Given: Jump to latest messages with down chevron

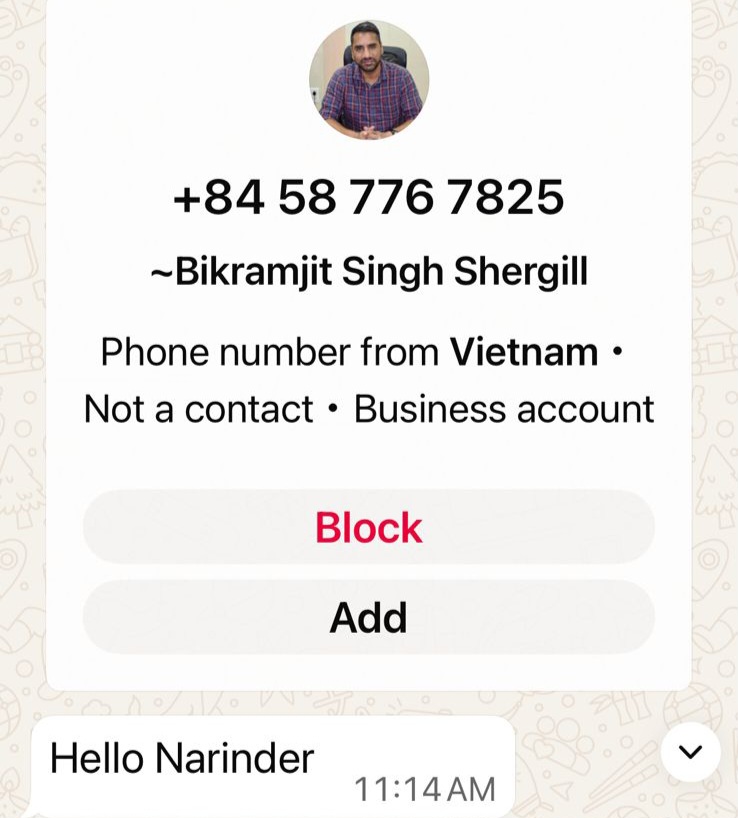Looking at the screenshot, I should (690, 751).
